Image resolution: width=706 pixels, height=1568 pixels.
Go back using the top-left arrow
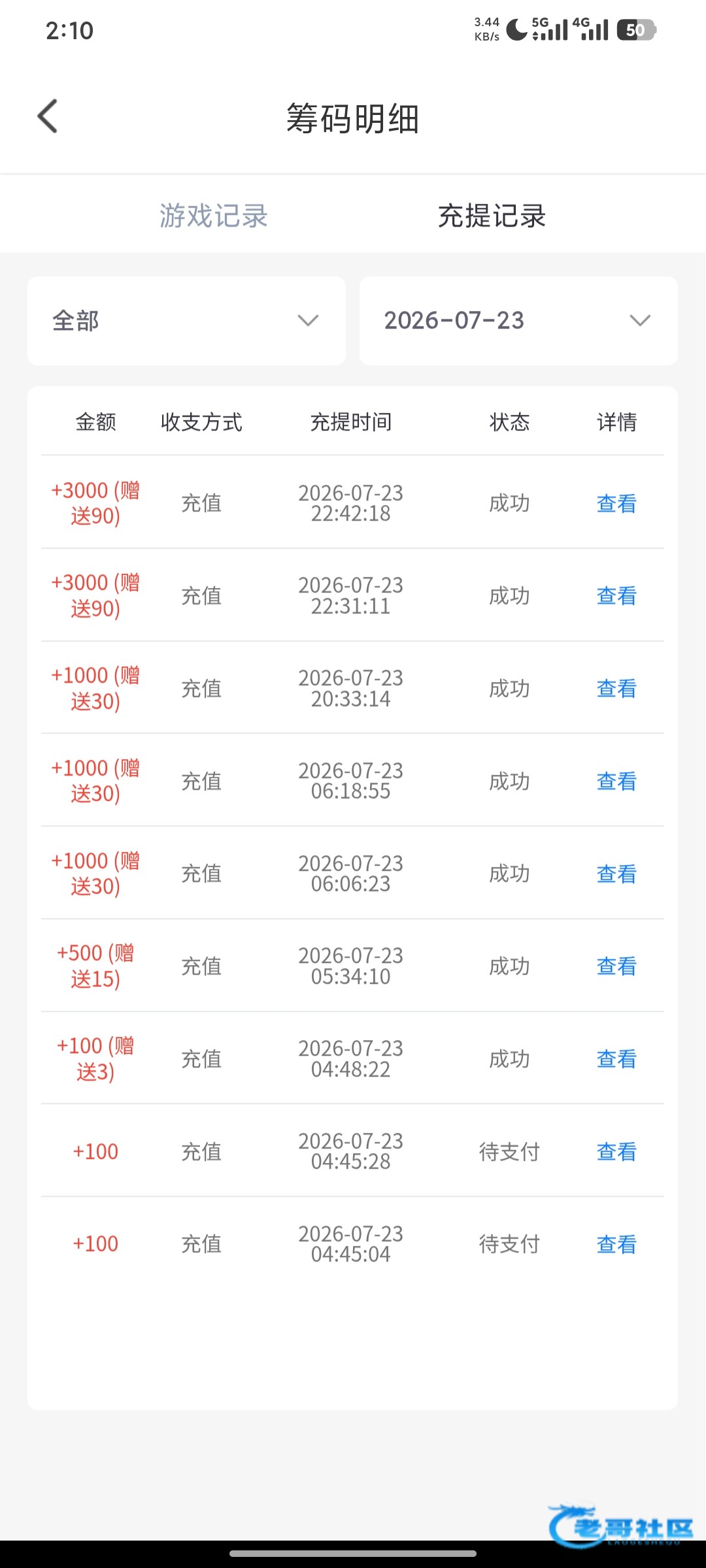[48, 116]
